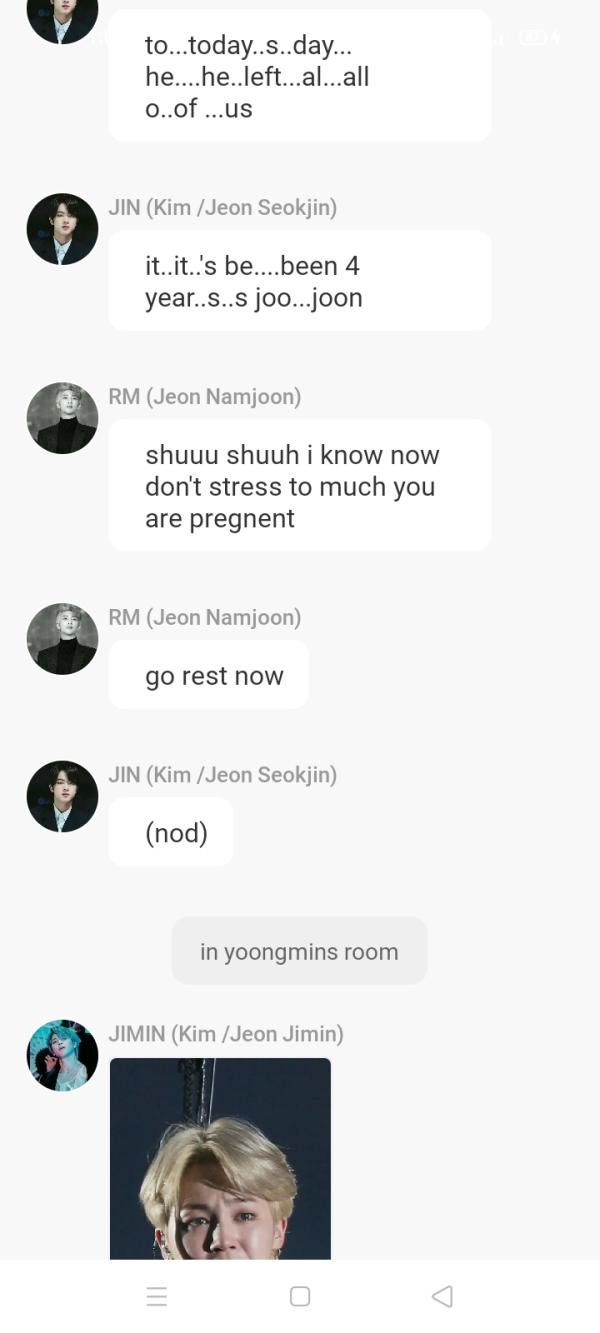600x1333 pixels.
Task: Open the recent apps menu
Action: click(157, 1296)
